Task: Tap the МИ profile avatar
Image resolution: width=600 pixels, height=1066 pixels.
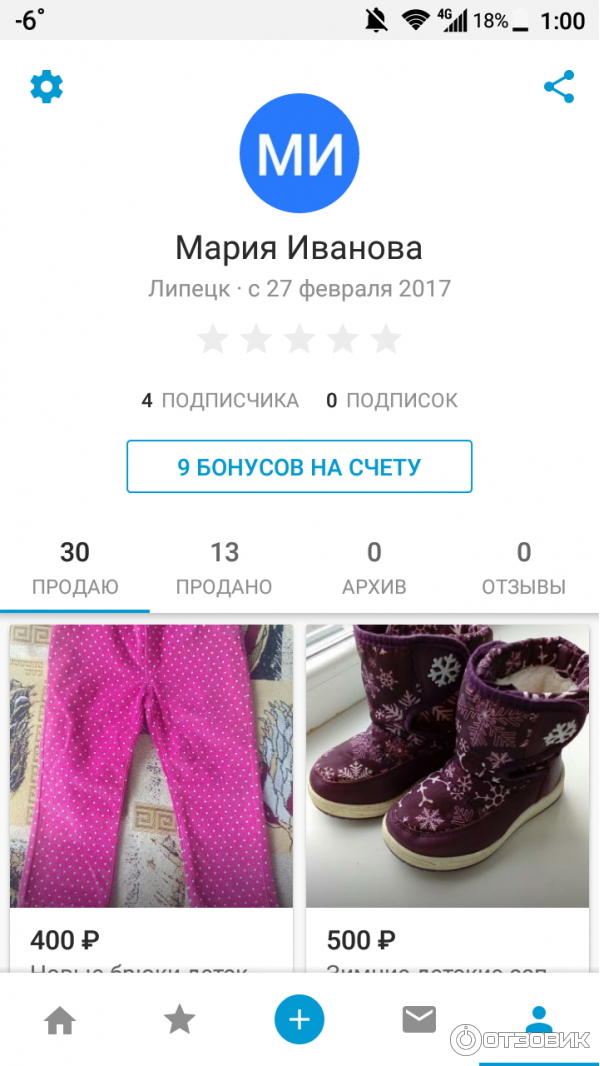Action: click(x=299, y=153)
